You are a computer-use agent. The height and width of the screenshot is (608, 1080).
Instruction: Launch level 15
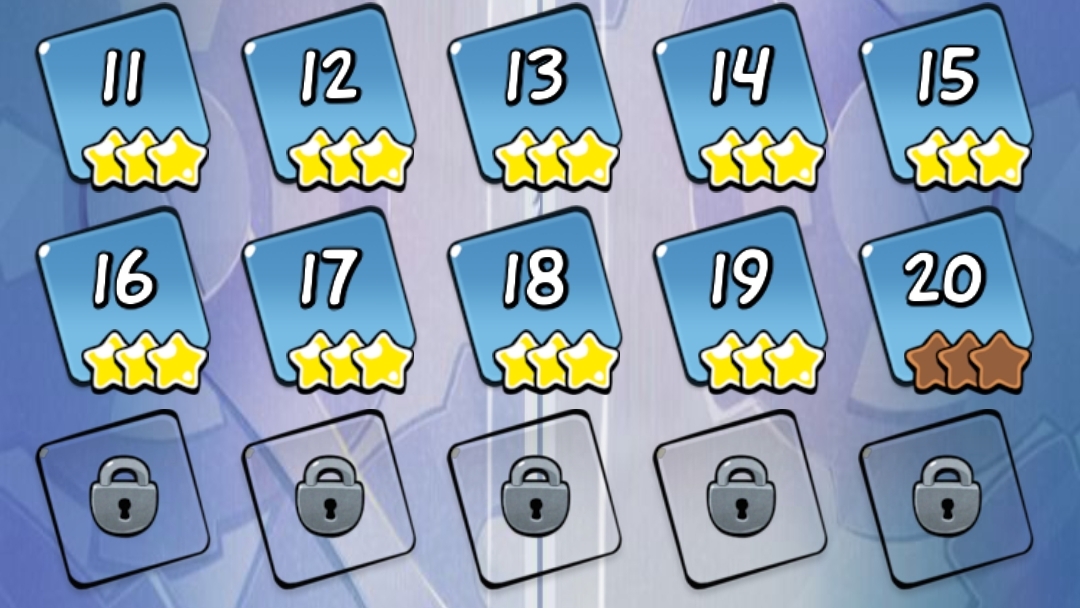click(x=947, y=95)
